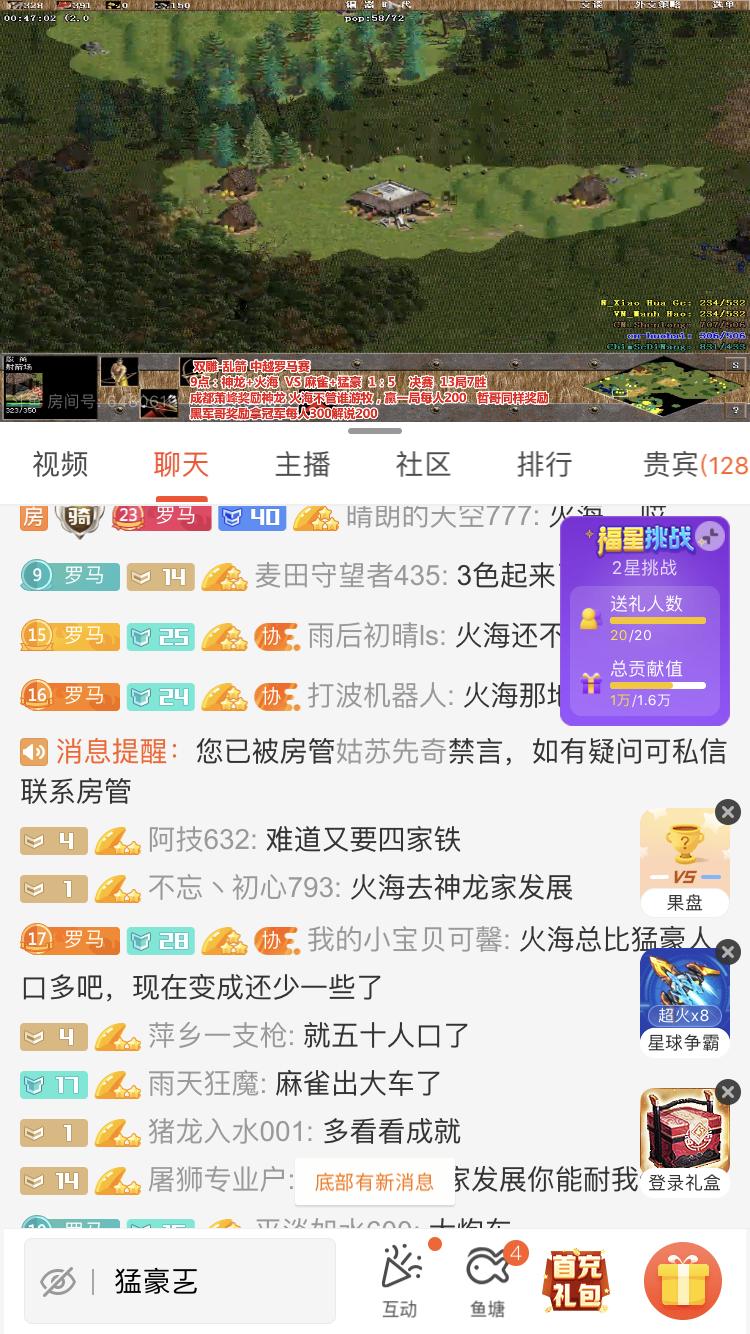The image size is (750, 1334).
Task: Switch to the 视频 tab
Action: coord(60,465)
